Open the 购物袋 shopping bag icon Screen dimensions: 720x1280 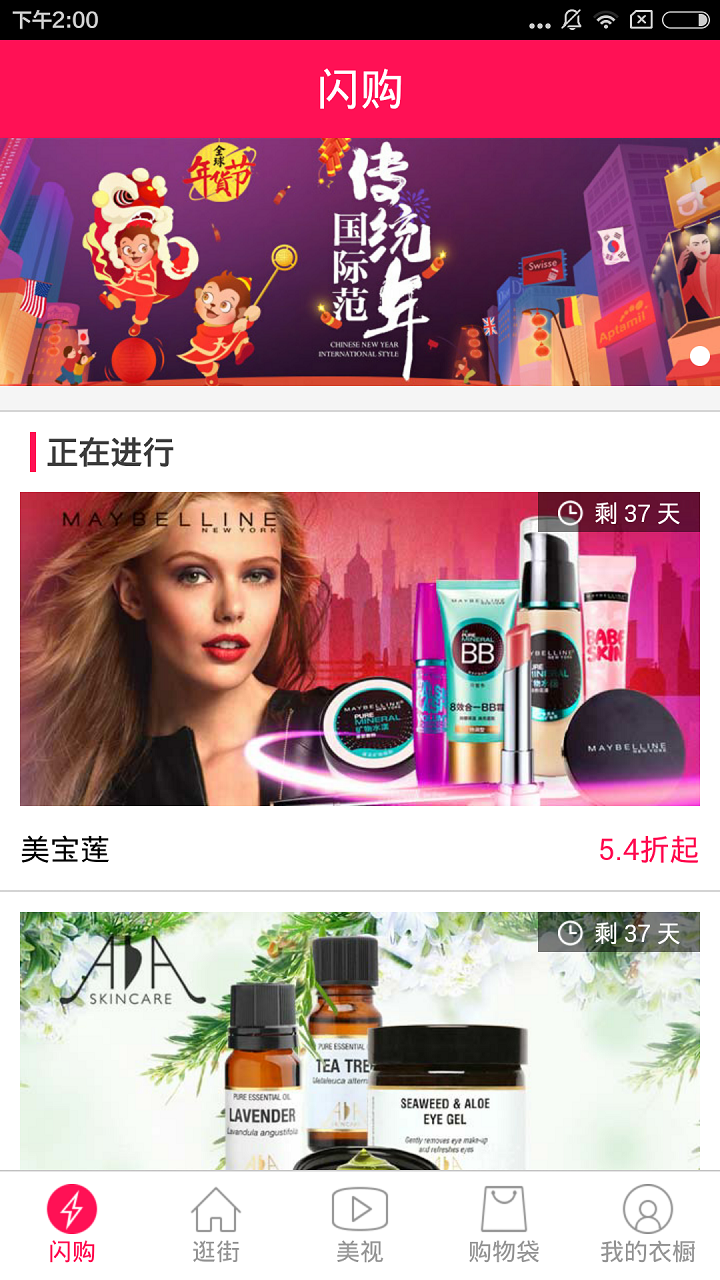point(503,1208)
